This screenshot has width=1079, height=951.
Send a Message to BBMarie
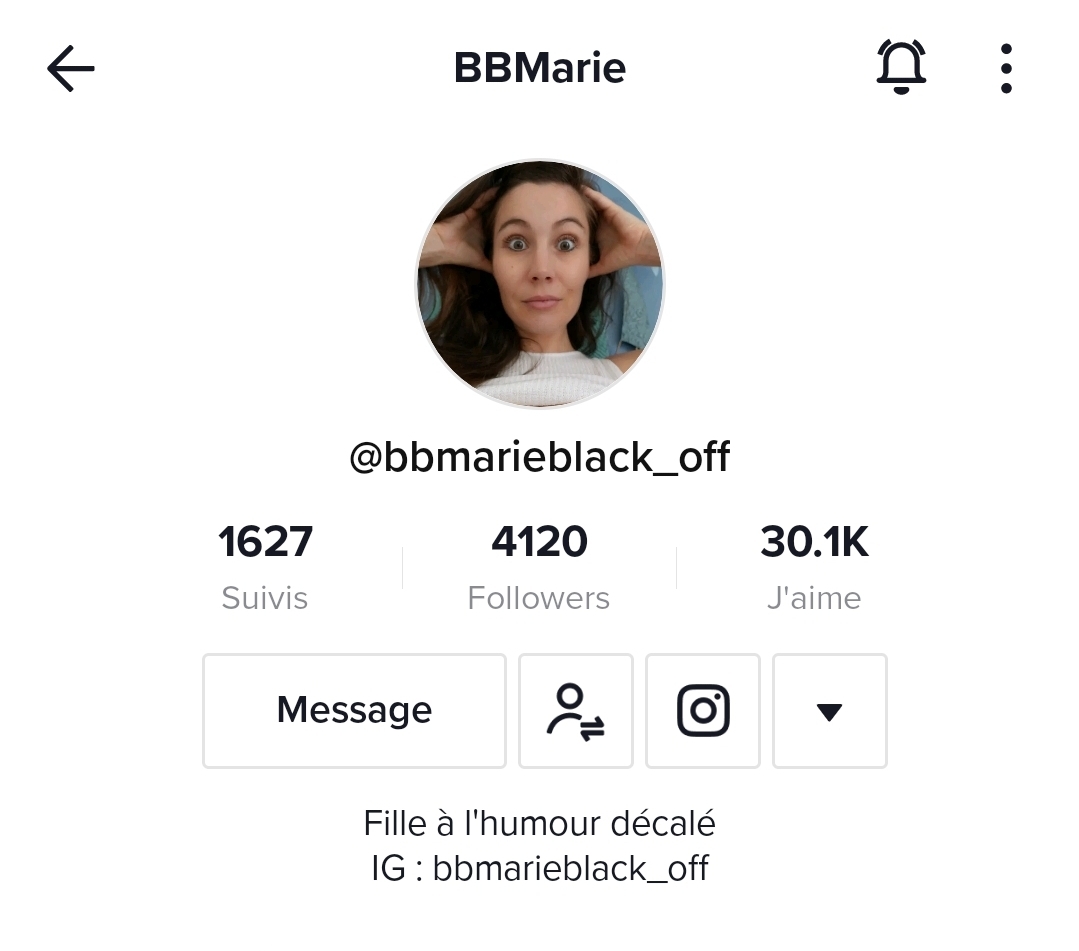tap(354, 711)
